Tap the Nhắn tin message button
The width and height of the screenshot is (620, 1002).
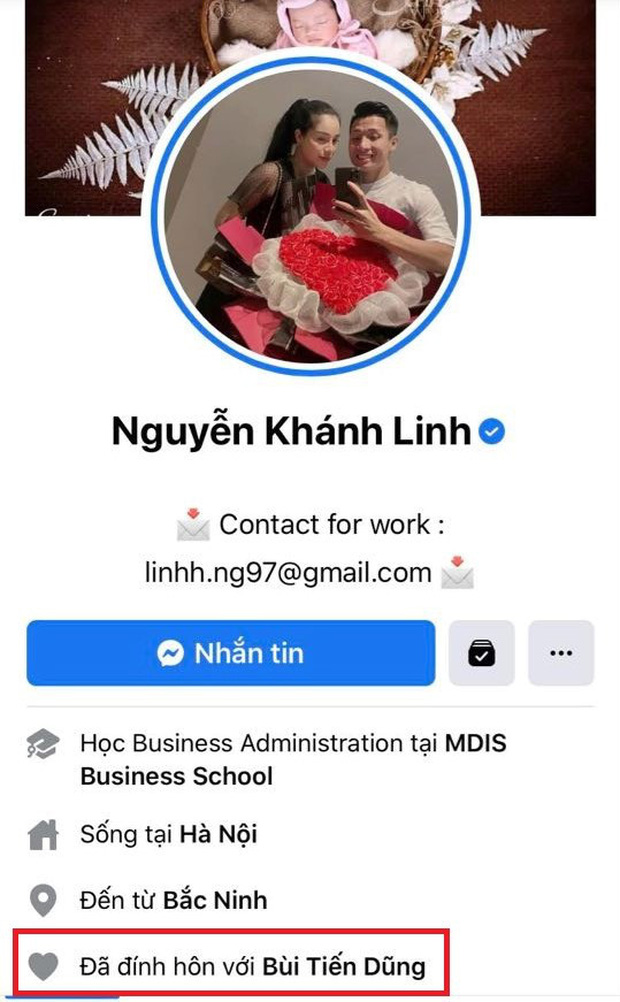[230, 653]
